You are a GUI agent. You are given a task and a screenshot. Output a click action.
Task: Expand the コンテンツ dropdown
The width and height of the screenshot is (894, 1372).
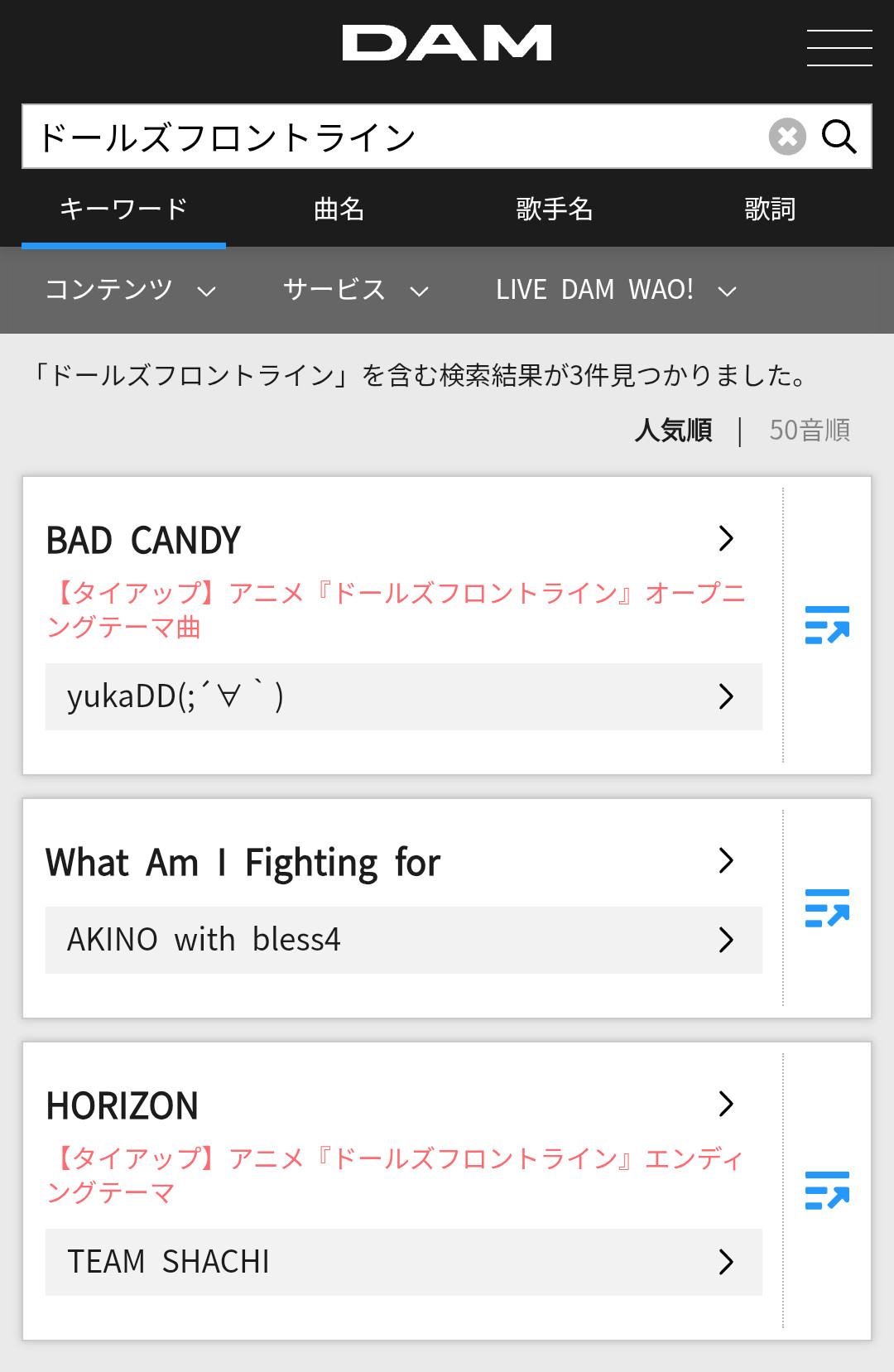(130, 290)
